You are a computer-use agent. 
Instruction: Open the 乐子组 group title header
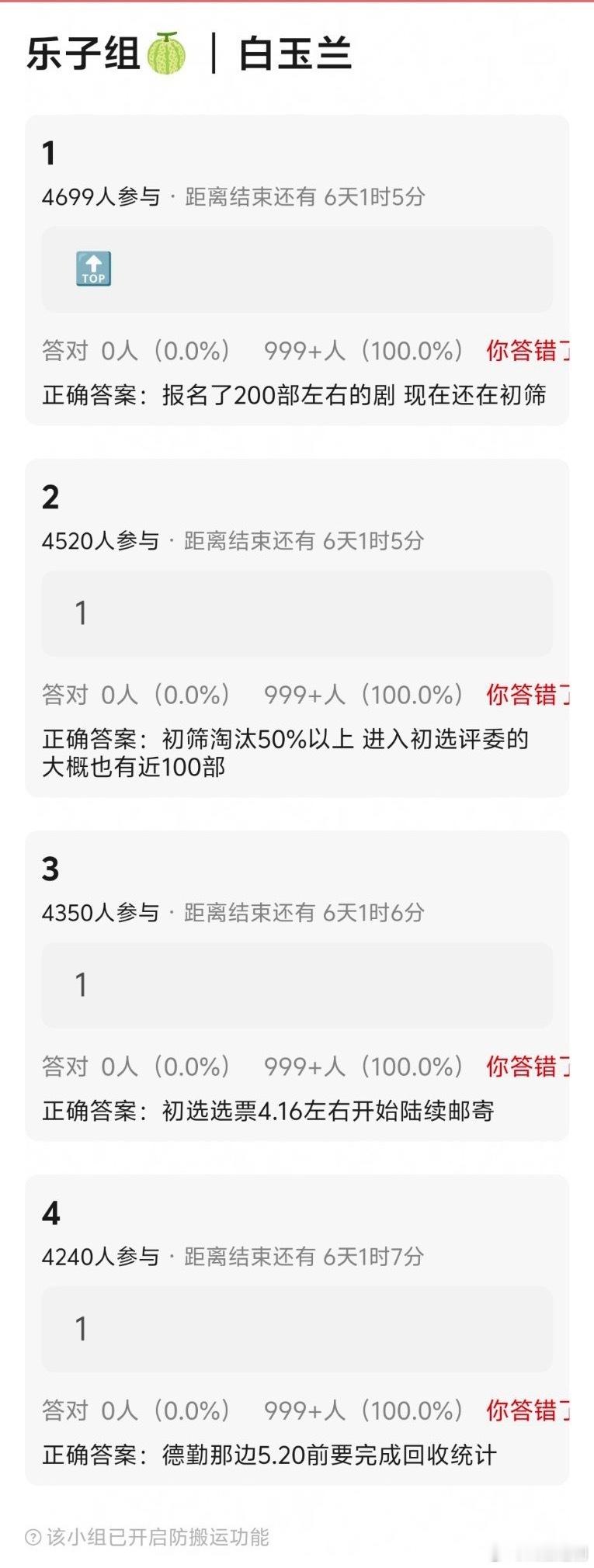point(82,54)
